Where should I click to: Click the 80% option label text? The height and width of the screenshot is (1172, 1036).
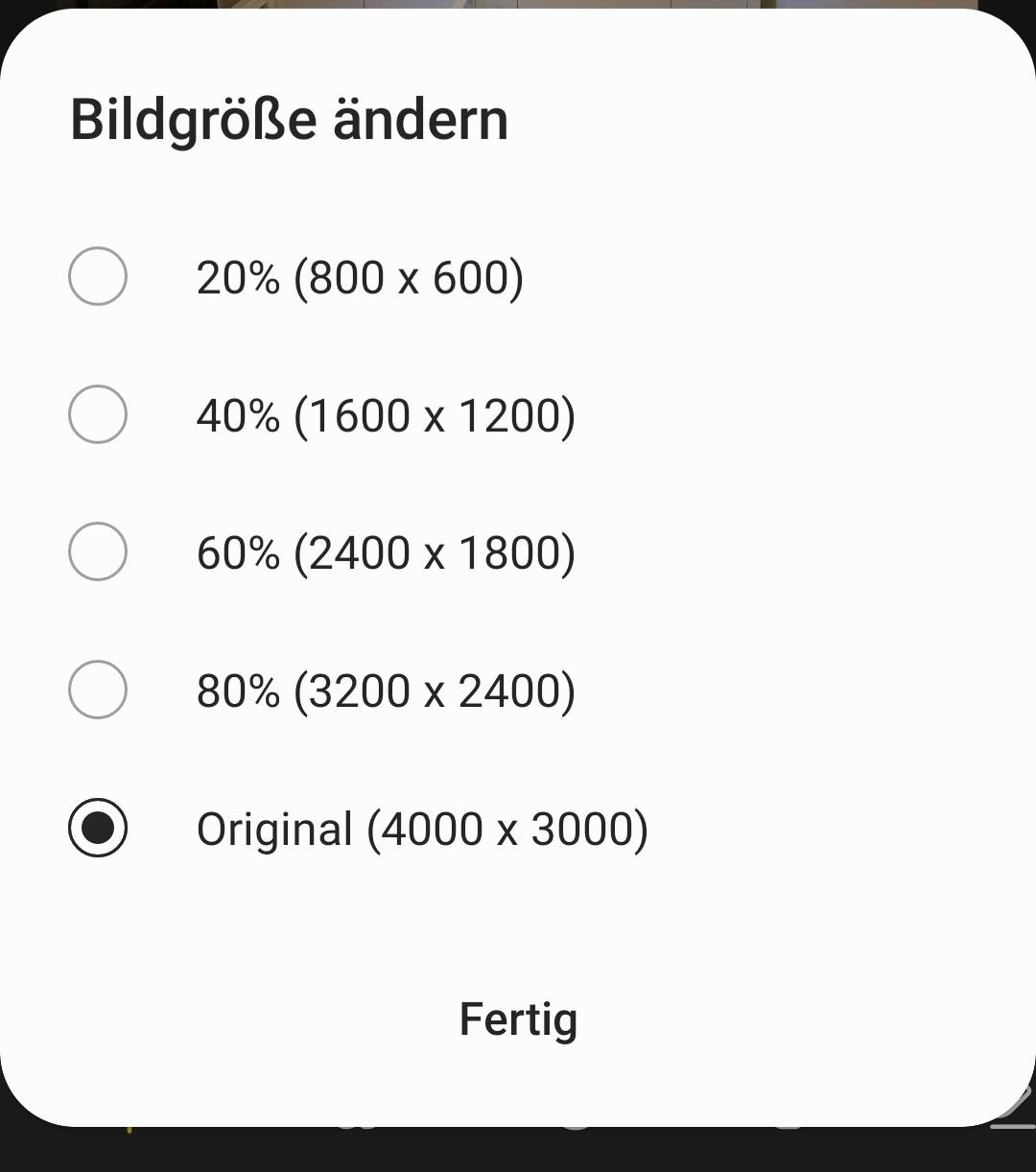(386, 690)
